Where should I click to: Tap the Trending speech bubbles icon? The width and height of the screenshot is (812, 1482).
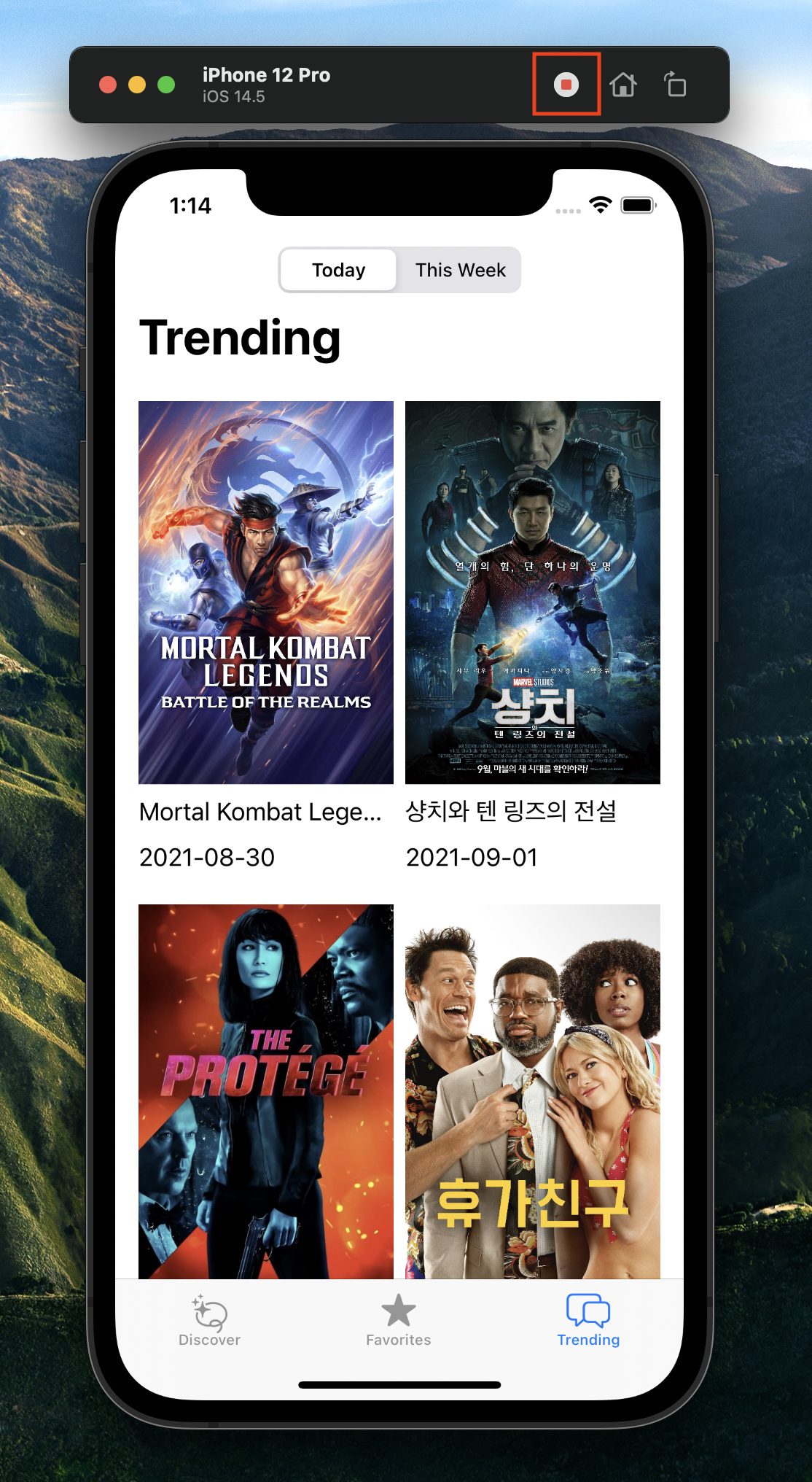pos(588,1309)
